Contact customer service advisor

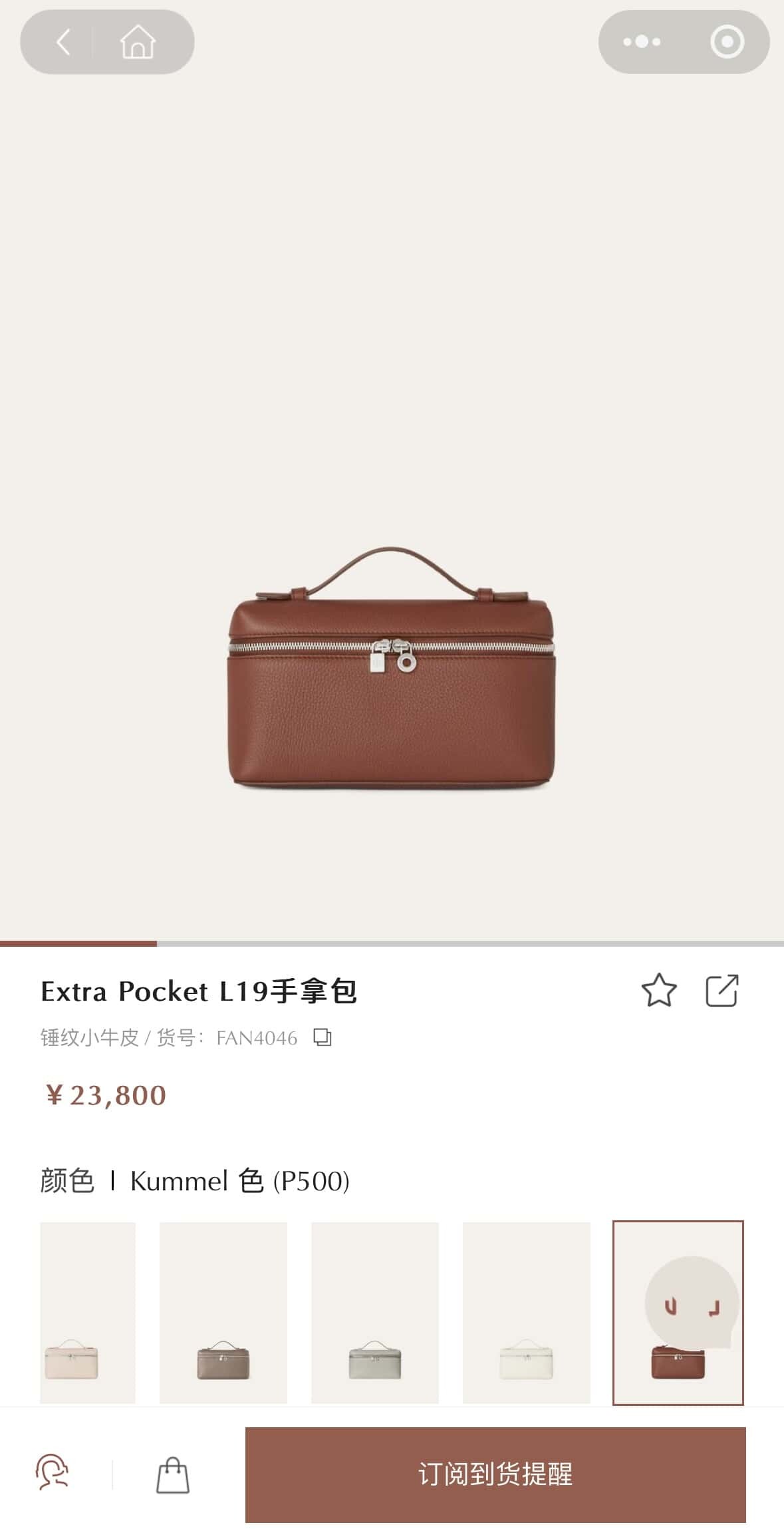tap(52, 1474)
